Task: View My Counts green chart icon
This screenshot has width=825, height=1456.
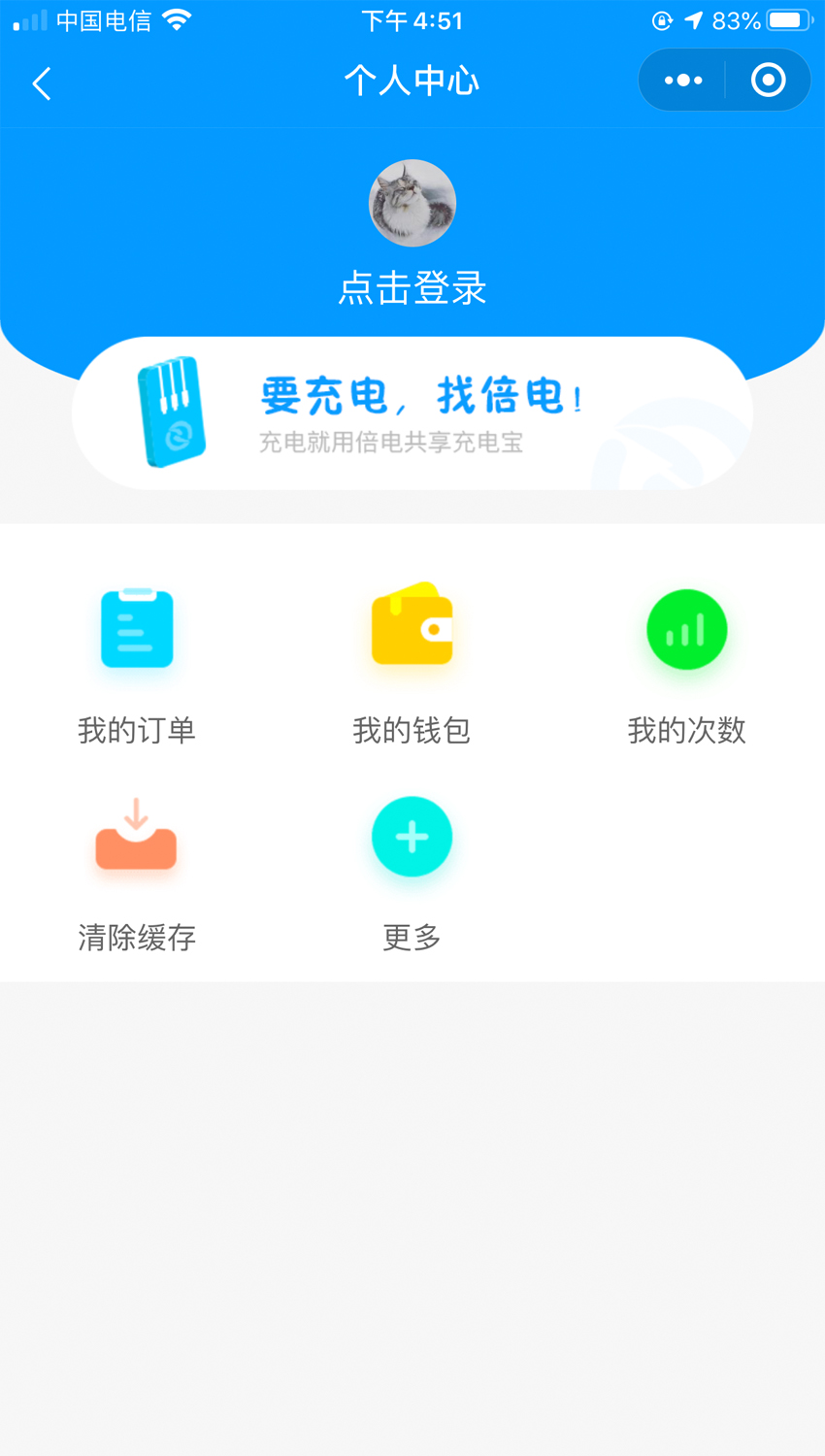Action: (x=687, y=628)
